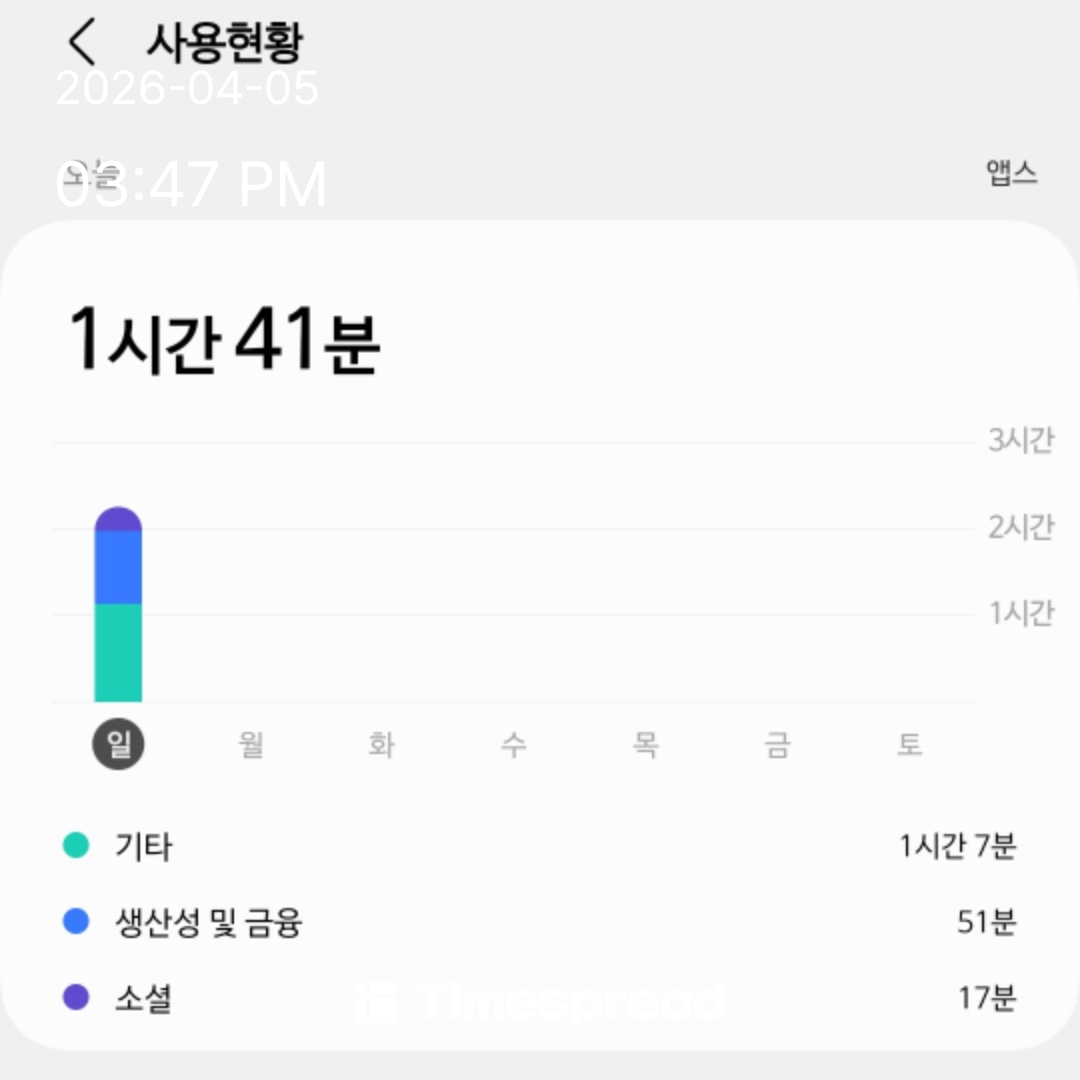Select the 일 day in the chart
The height and width of the screenshot is (1080, 1080).
click(x=118, y=745)
